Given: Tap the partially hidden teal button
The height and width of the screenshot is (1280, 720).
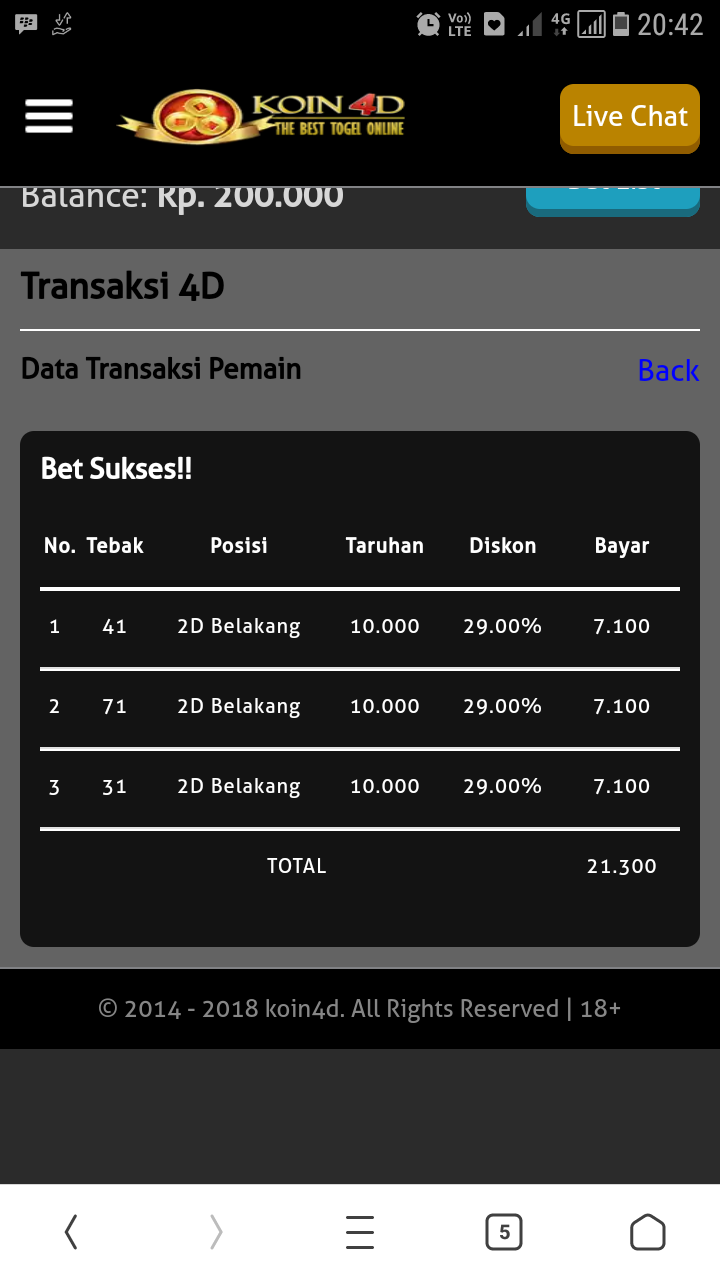Looking at the screenshot, I should coord(612,199).
